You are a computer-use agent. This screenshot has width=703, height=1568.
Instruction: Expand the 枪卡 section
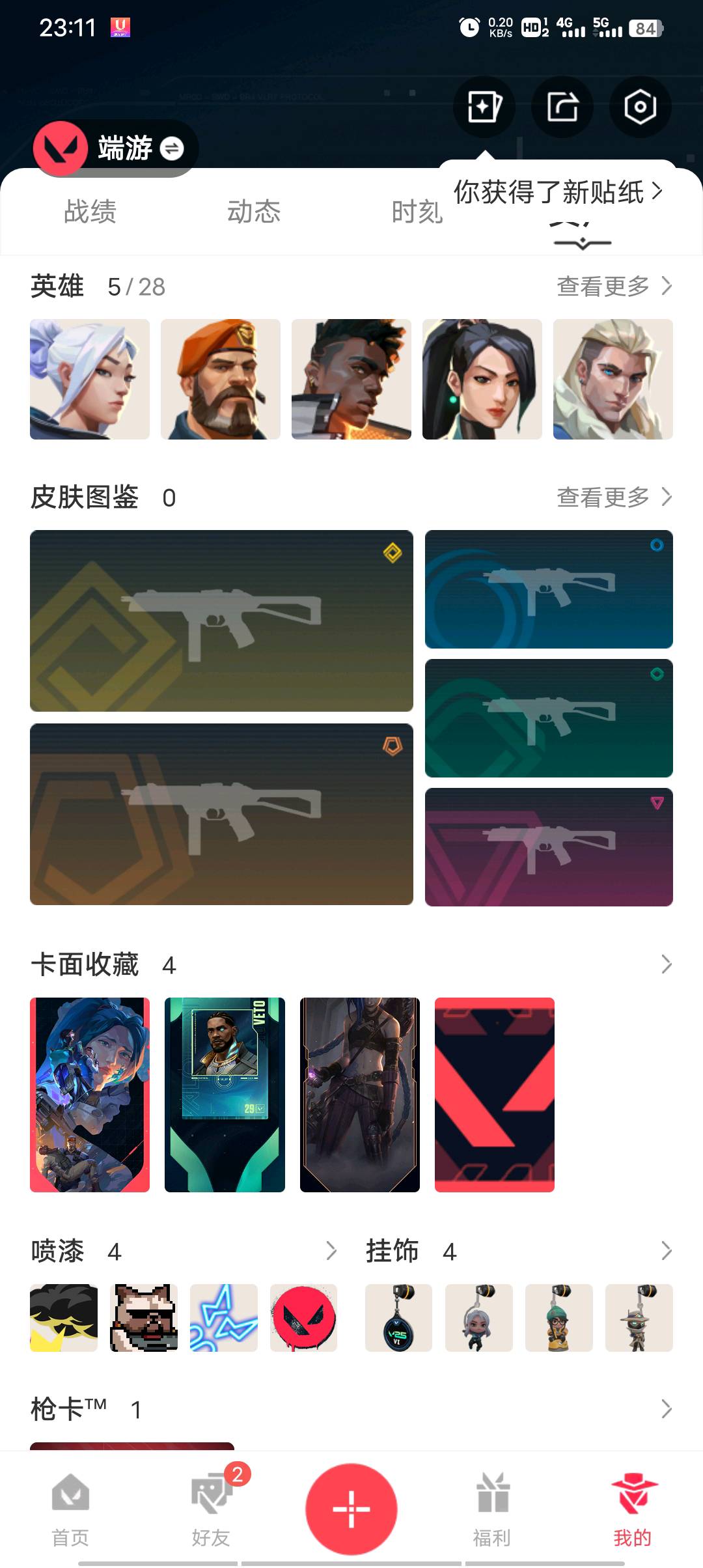click(666, 1409)
